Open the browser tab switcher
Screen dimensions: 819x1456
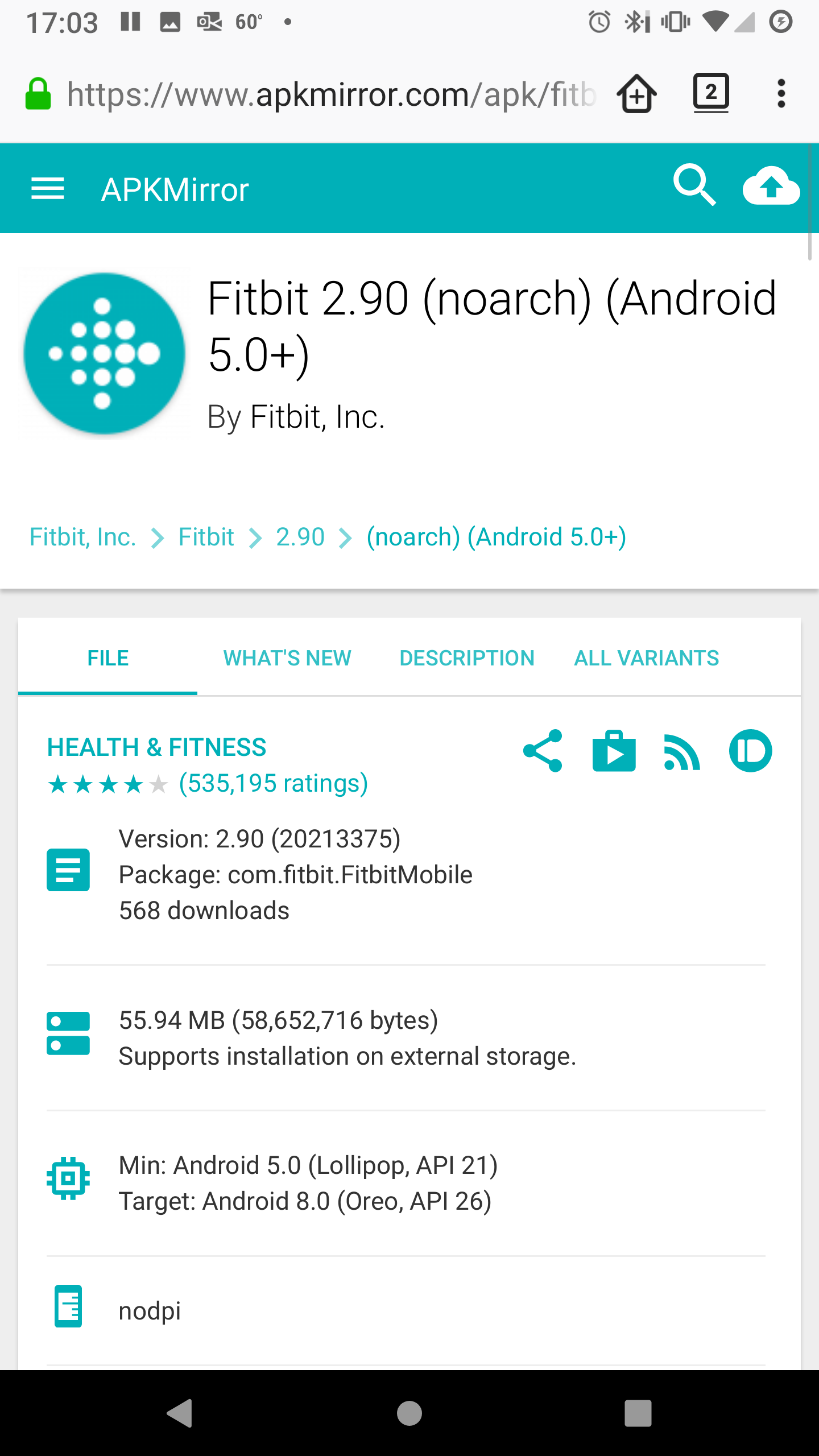[710, 93]
